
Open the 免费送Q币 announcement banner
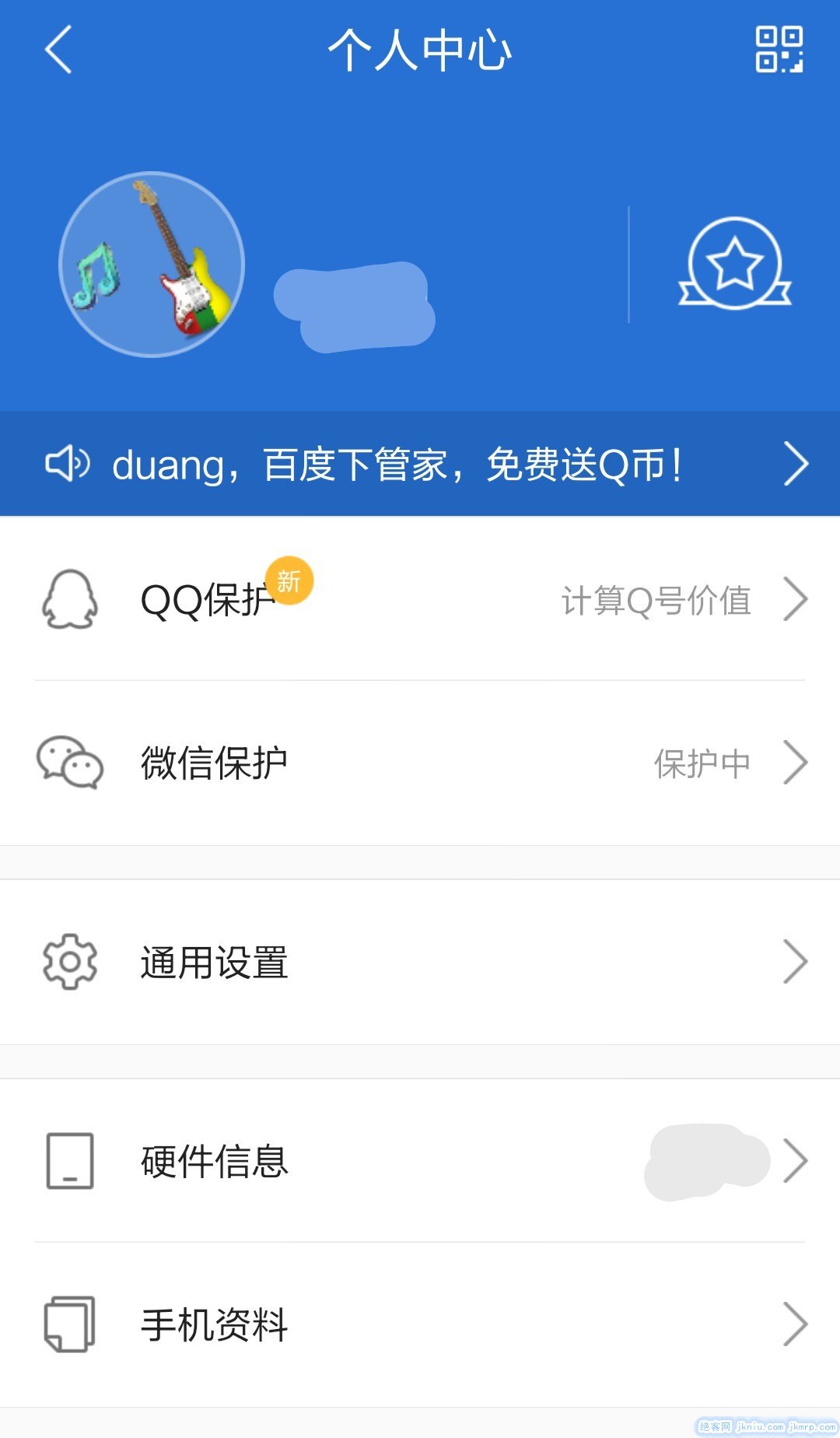(x=420, y=465)
